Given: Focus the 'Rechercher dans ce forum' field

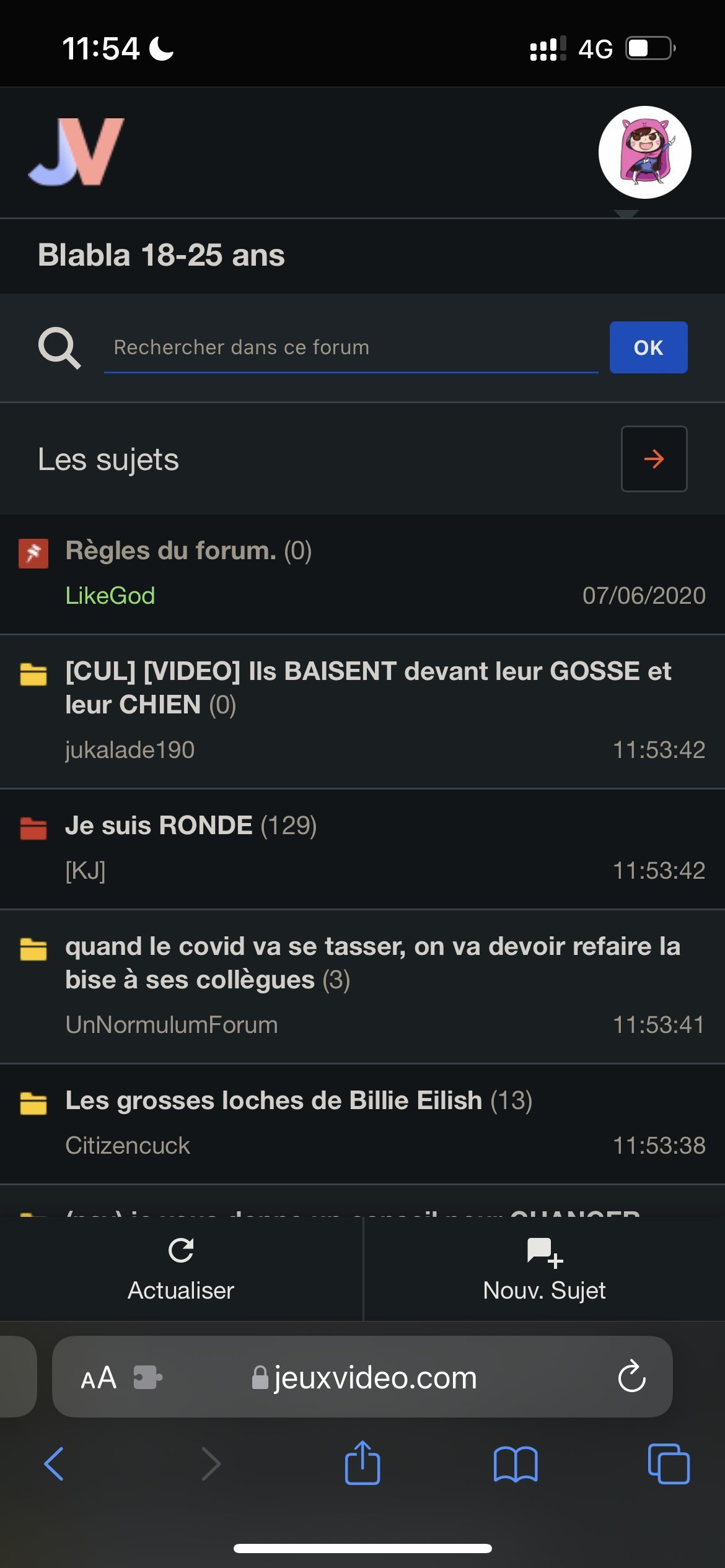Looking at the screenshot, I should [x=350, y=347].
